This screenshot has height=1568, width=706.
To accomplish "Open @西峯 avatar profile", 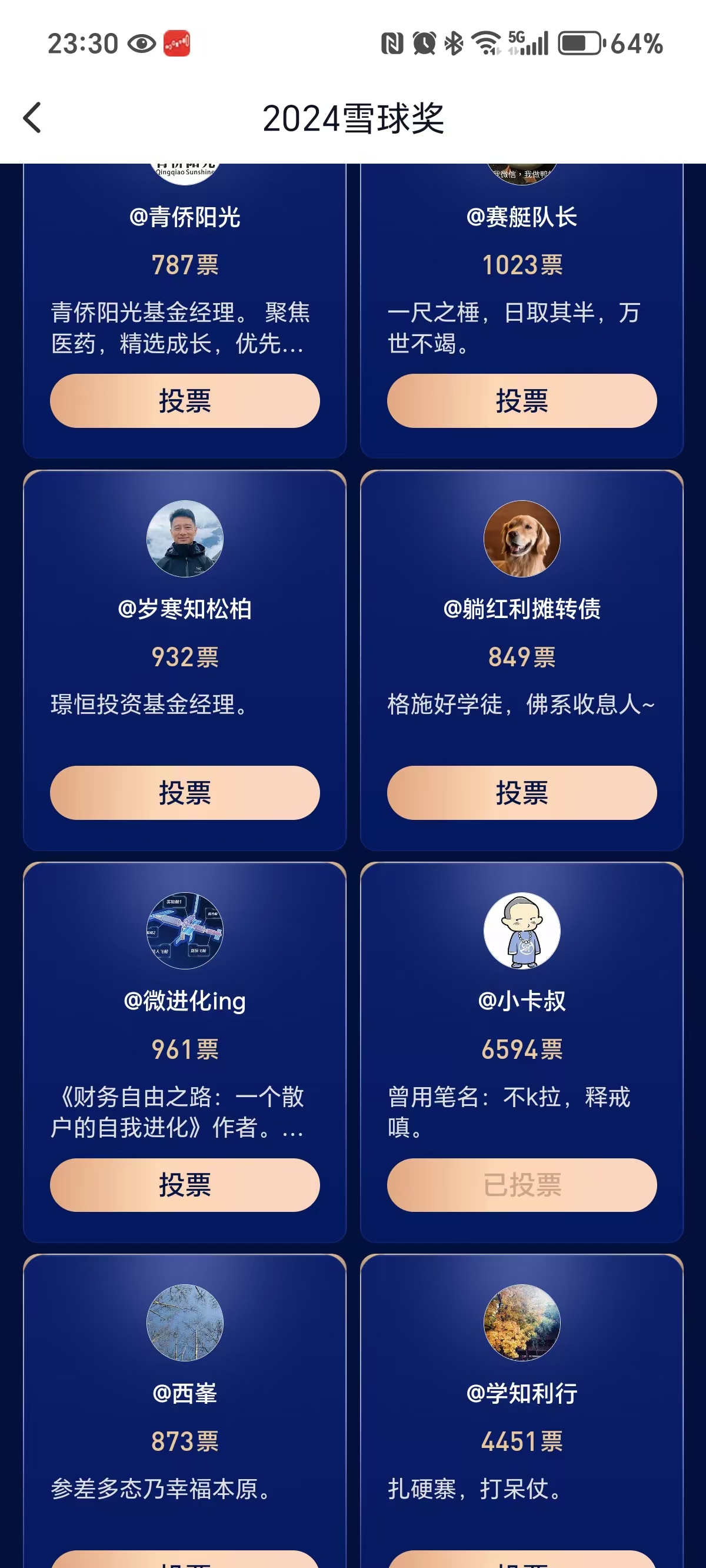I will (185, 1322).
